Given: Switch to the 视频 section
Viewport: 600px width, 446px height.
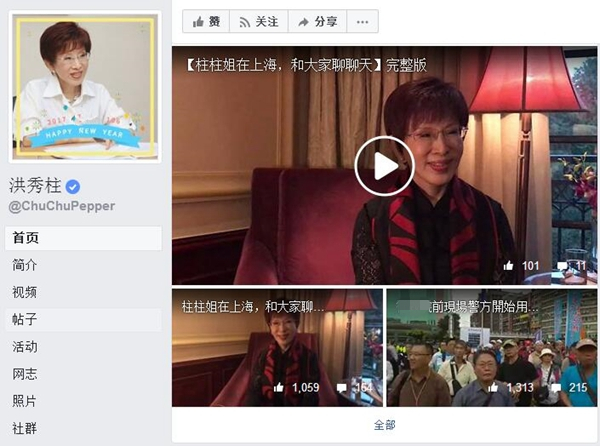Looking at the screenshot, I should (x=26, y=292).
